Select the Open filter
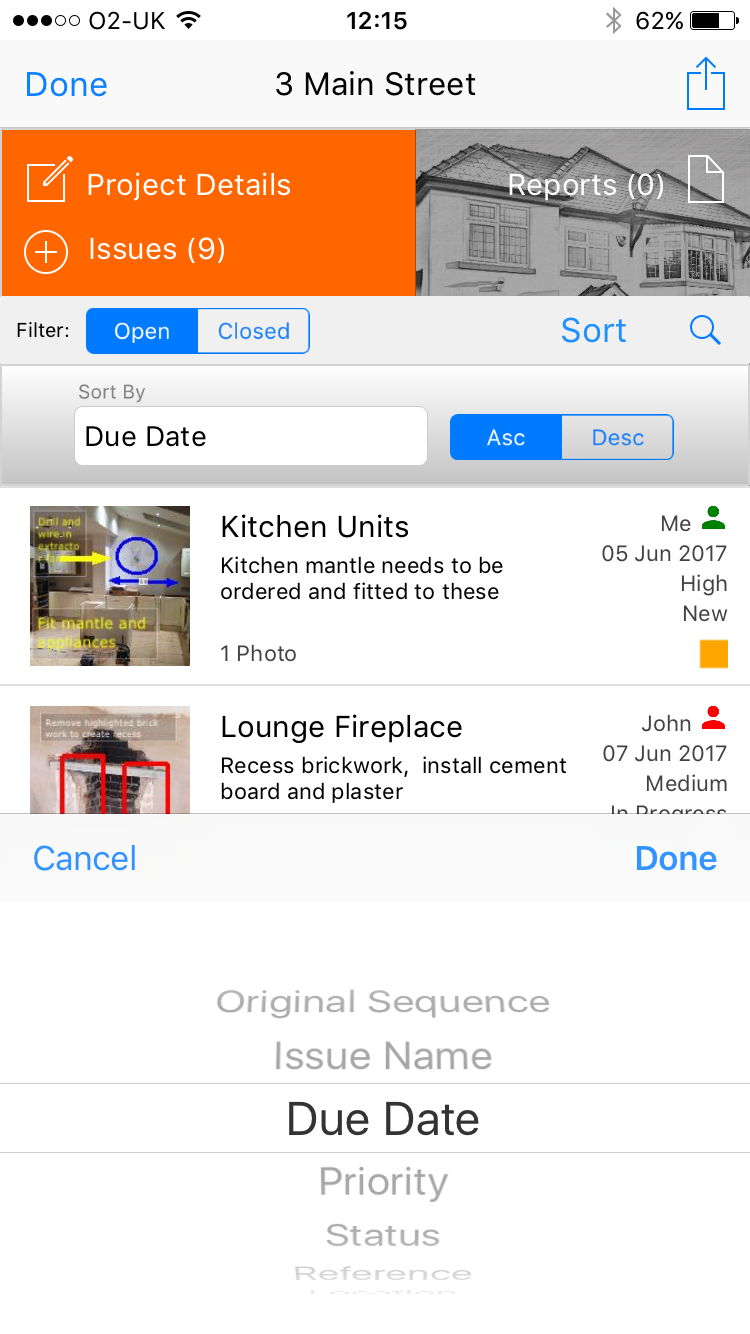 pyautogui.click(x=142, y=331)
